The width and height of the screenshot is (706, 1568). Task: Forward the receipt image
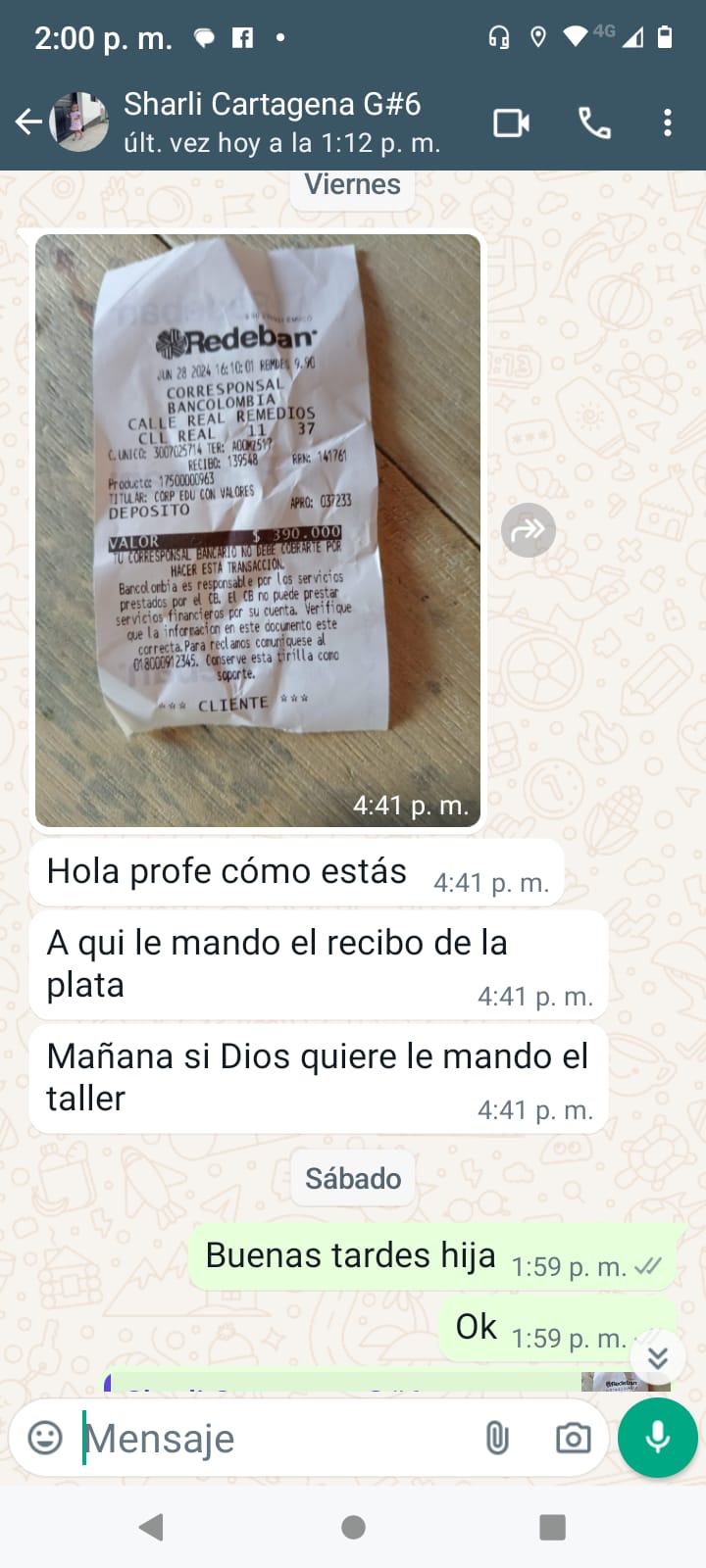tap(529, 530)
